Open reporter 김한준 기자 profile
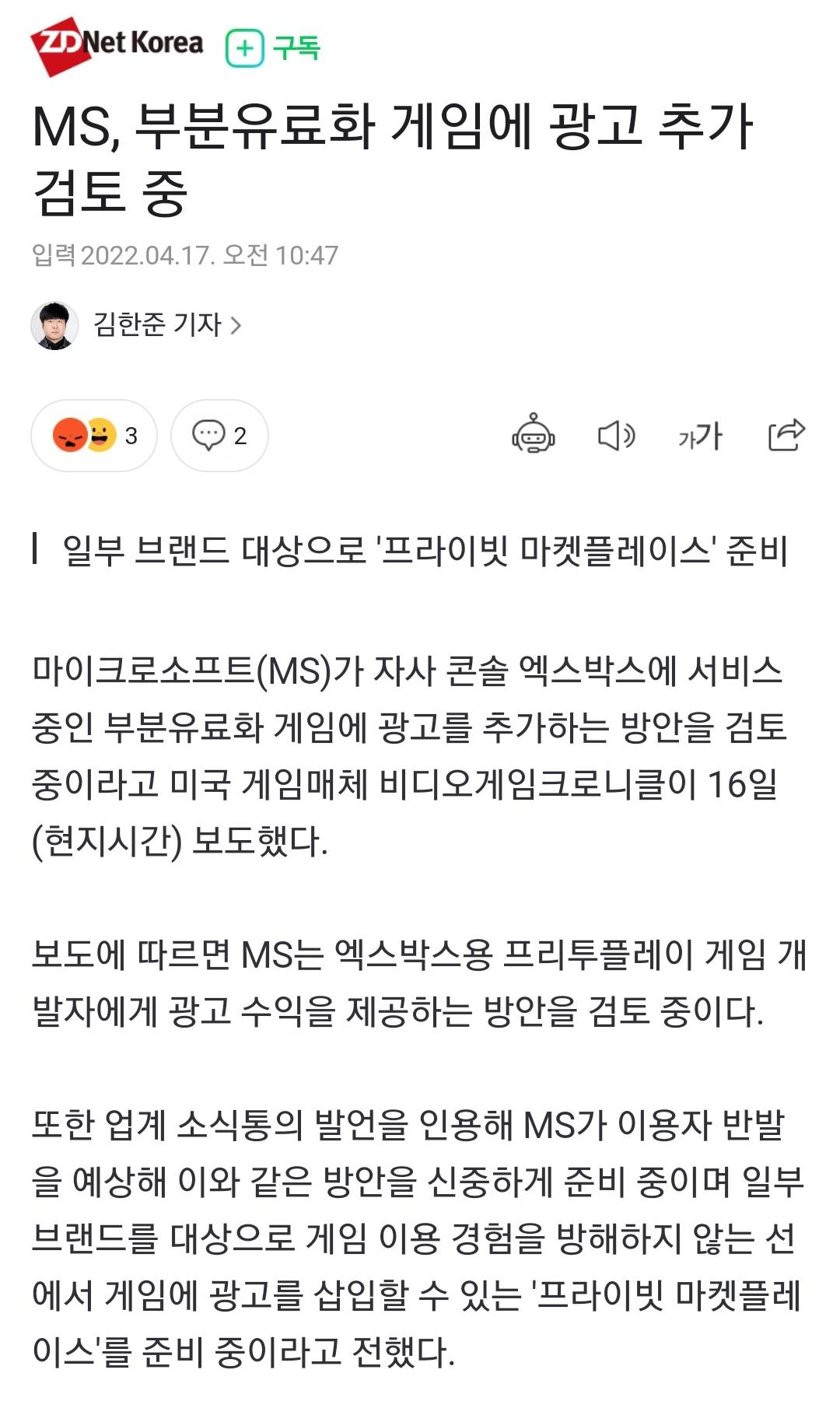The image size is (840, 1401). click(167, 324)
